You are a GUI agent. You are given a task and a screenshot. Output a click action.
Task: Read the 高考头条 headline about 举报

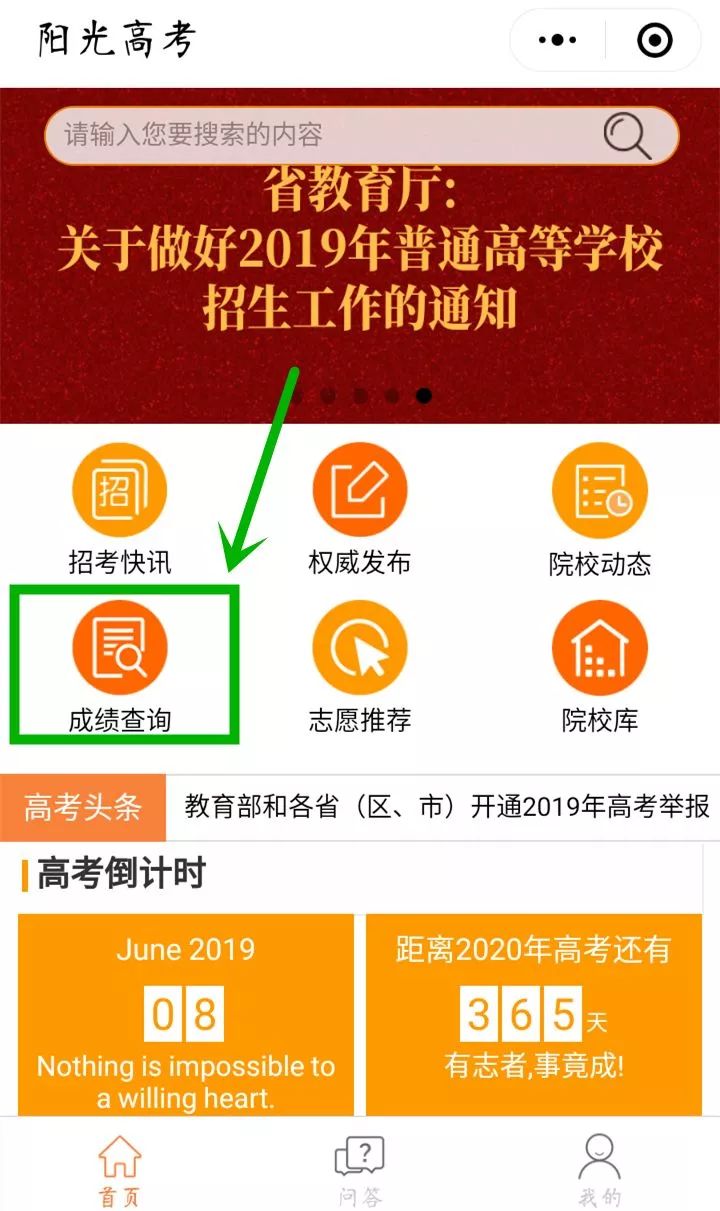click(447, 807)
